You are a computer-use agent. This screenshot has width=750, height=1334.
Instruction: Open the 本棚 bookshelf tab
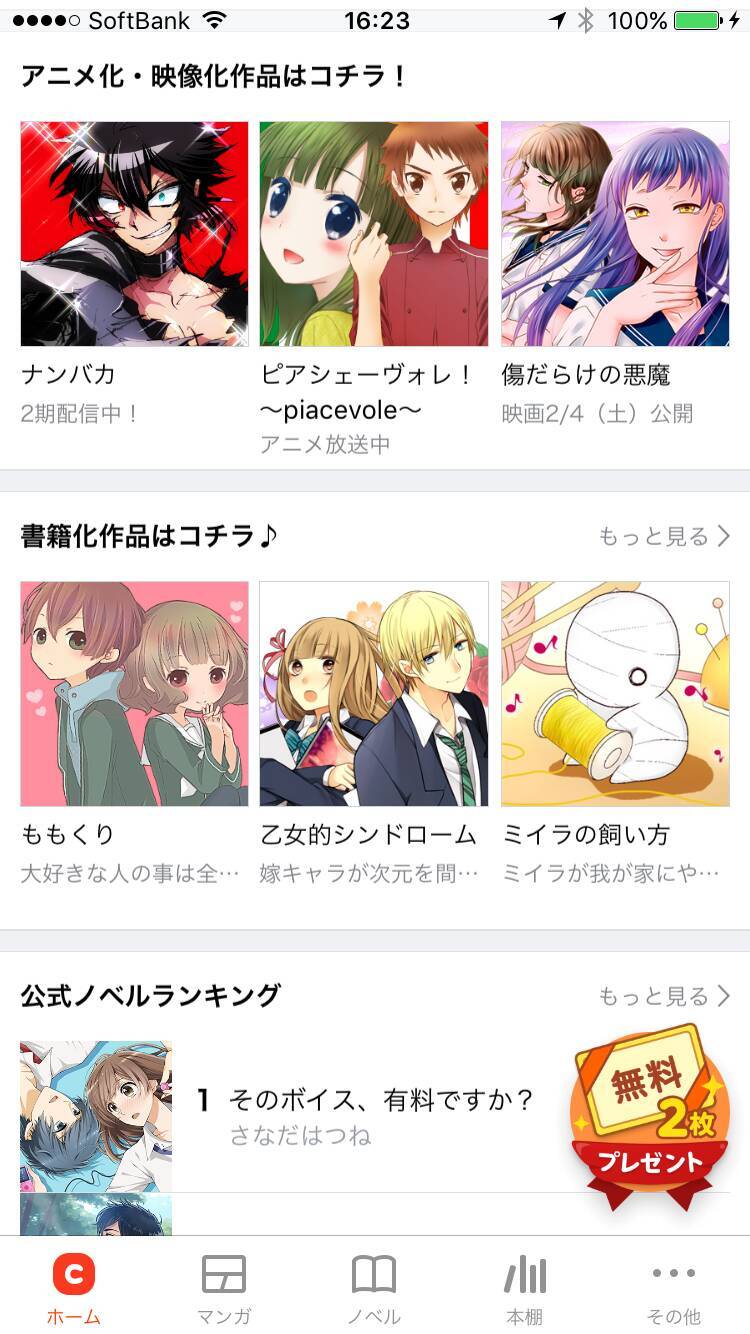coord(524,1288)
